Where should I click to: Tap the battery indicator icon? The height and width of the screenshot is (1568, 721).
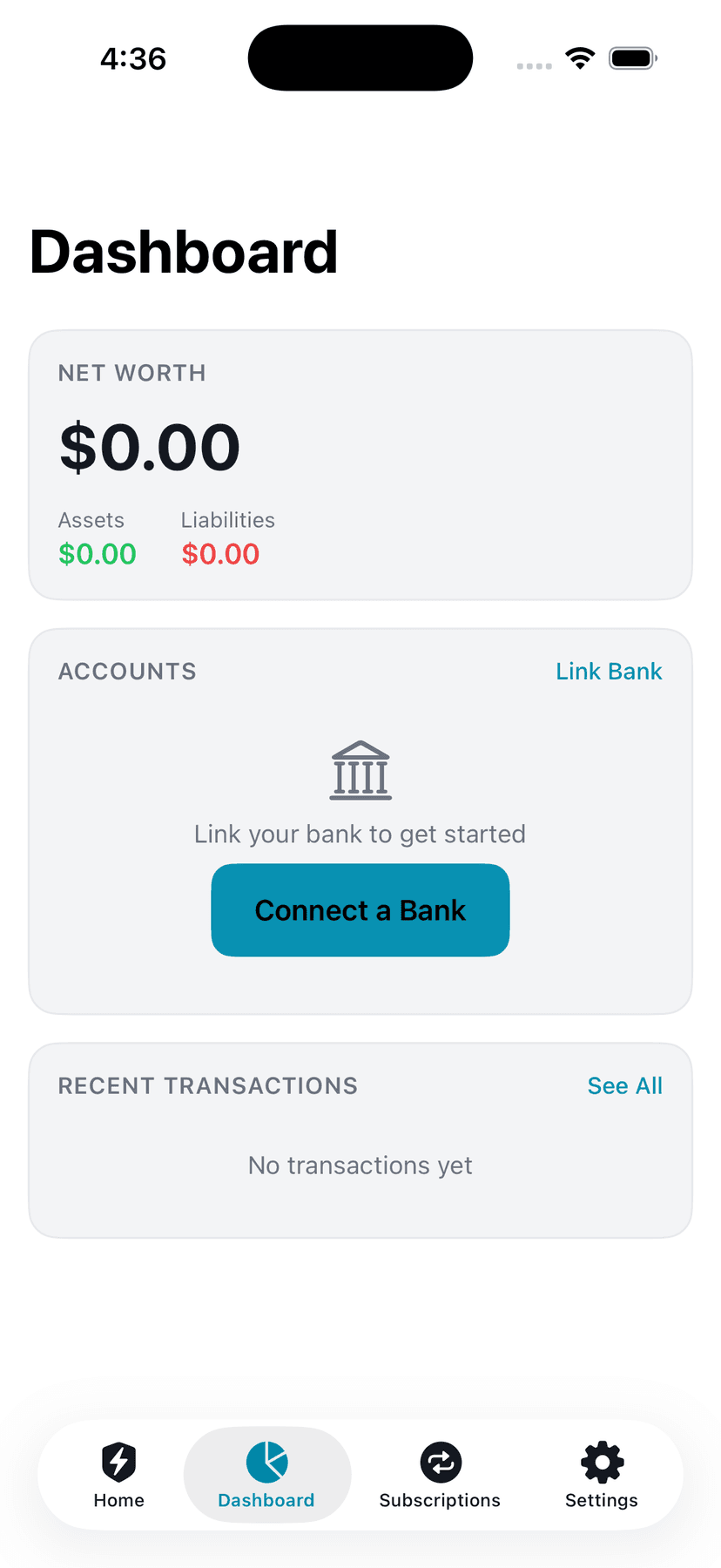pos(632,57)
